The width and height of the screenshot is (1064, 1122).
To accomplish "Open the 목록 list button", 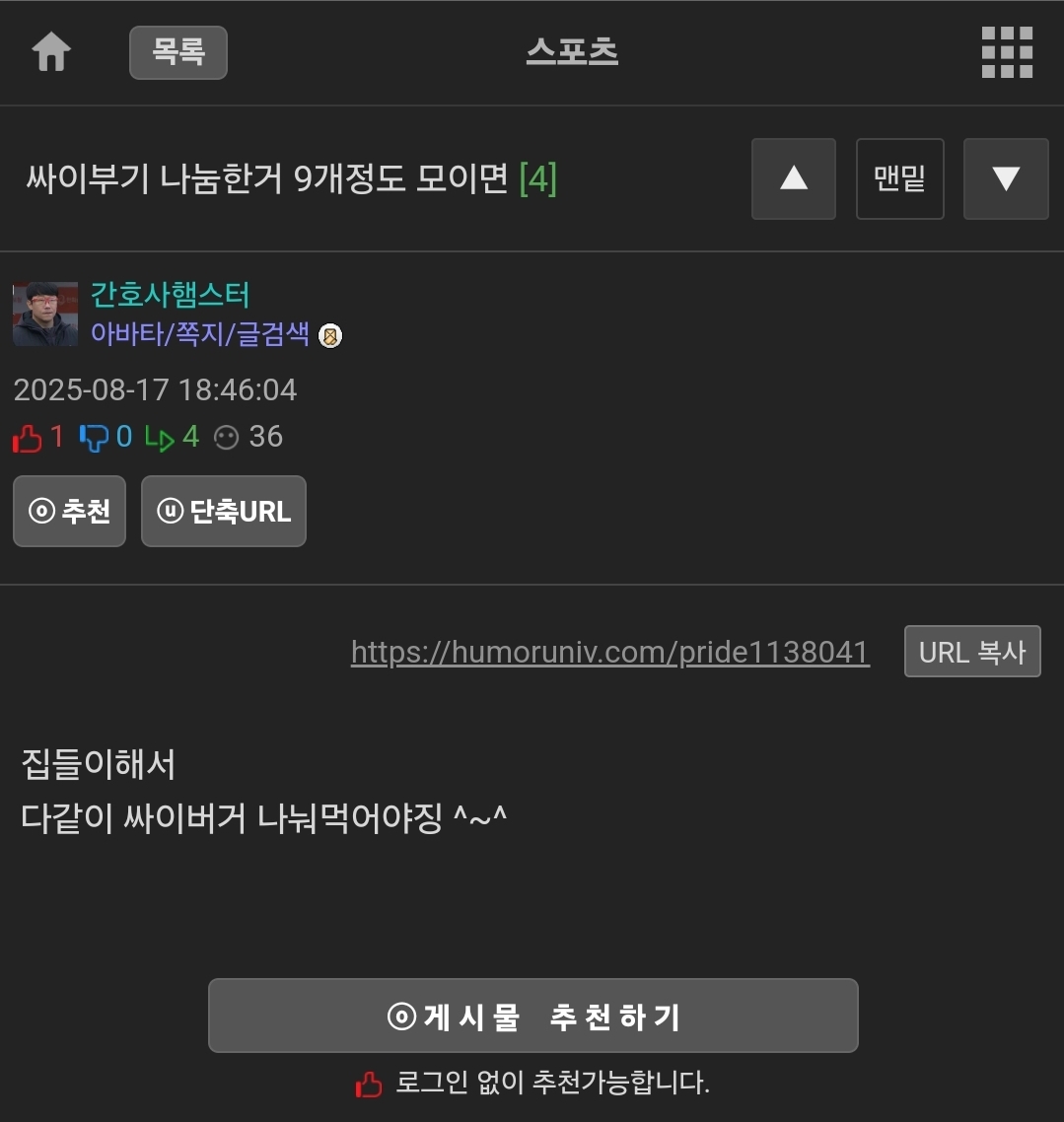I will tap(178, 52).
